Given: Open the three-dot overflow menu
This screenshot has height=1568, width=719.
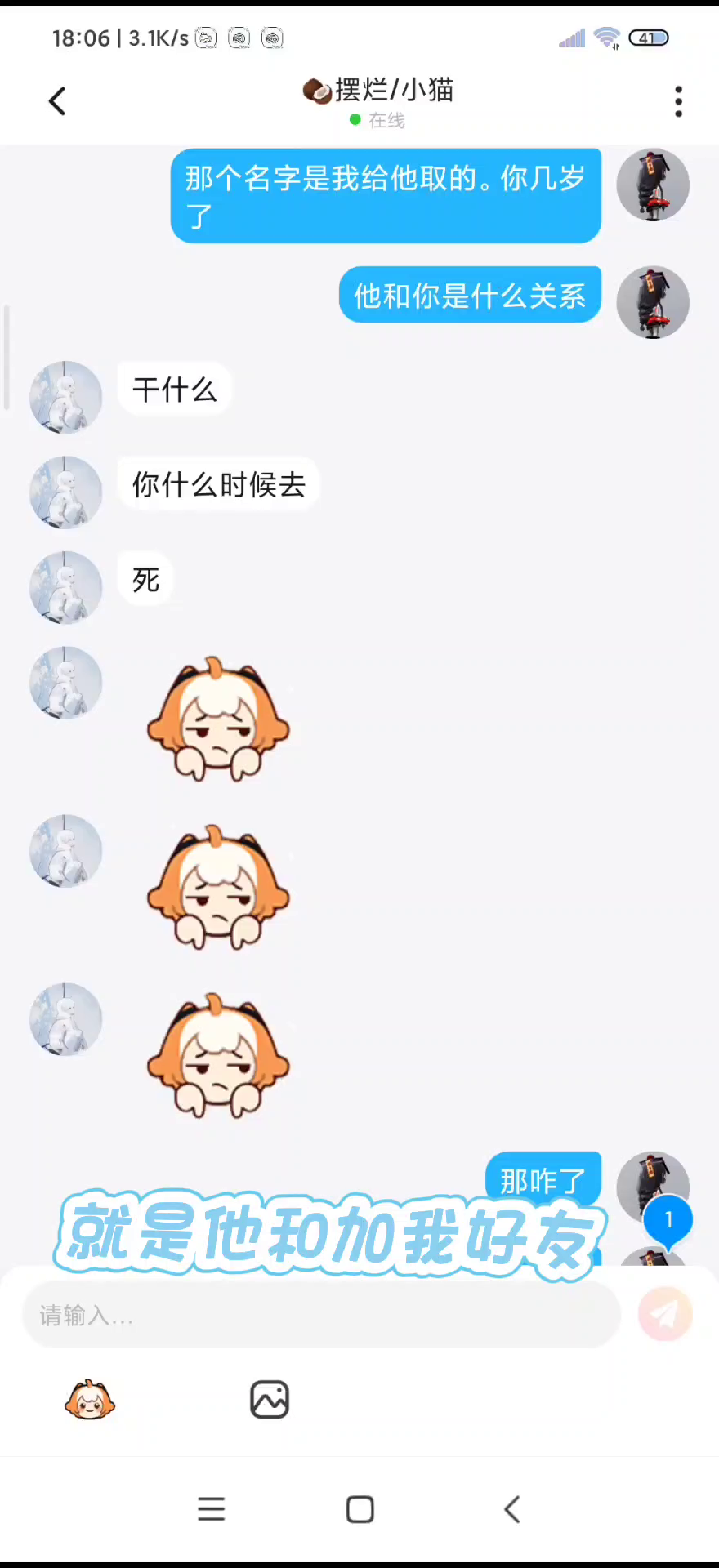Looking at the screenshot, I should 678,101.
